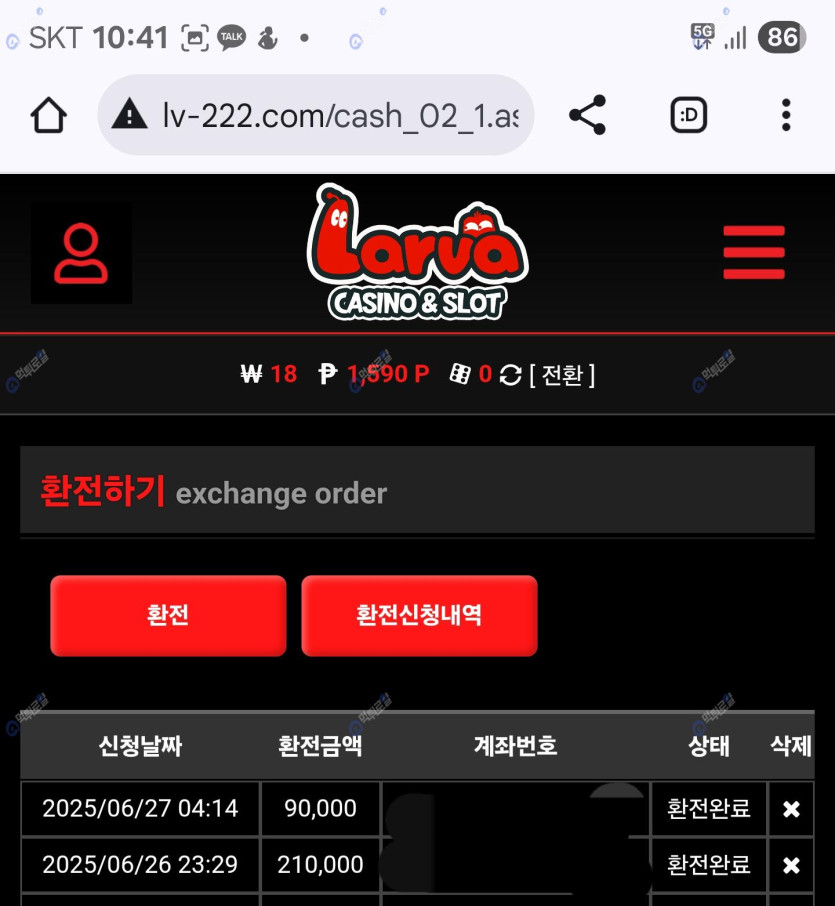Delete the 2025/06/27 04:14 exchange record
The width and height of the screenshot is (835, 906).
(x=791, y=809)
